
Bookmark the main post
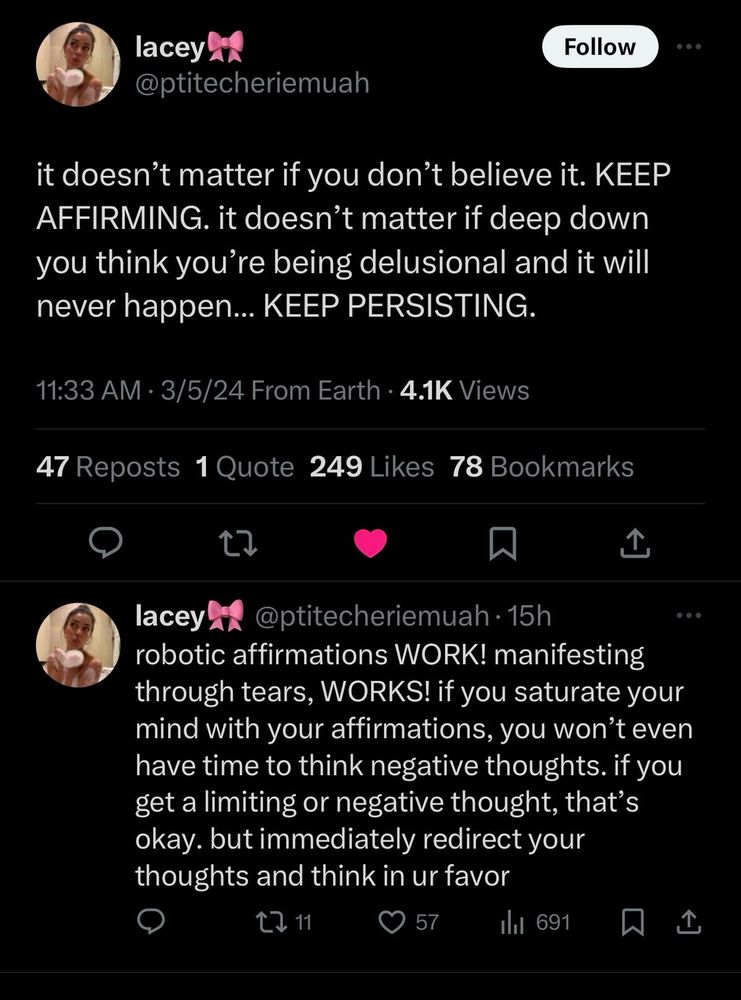point(503,544)
